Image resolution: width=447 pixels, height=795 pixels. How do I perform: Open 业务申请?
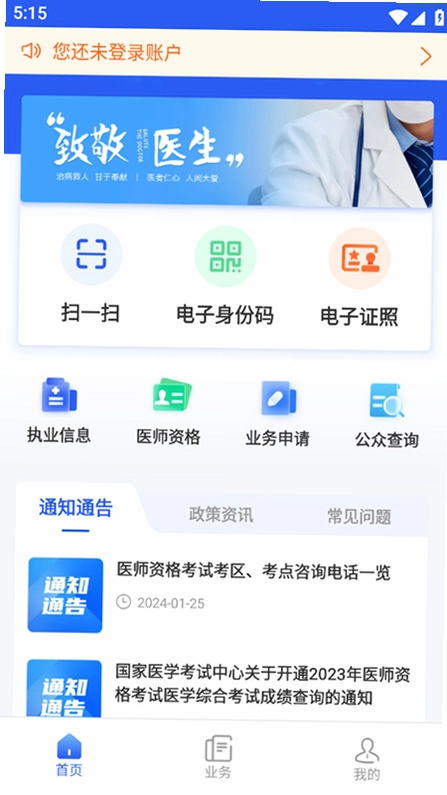click(278, 414)
